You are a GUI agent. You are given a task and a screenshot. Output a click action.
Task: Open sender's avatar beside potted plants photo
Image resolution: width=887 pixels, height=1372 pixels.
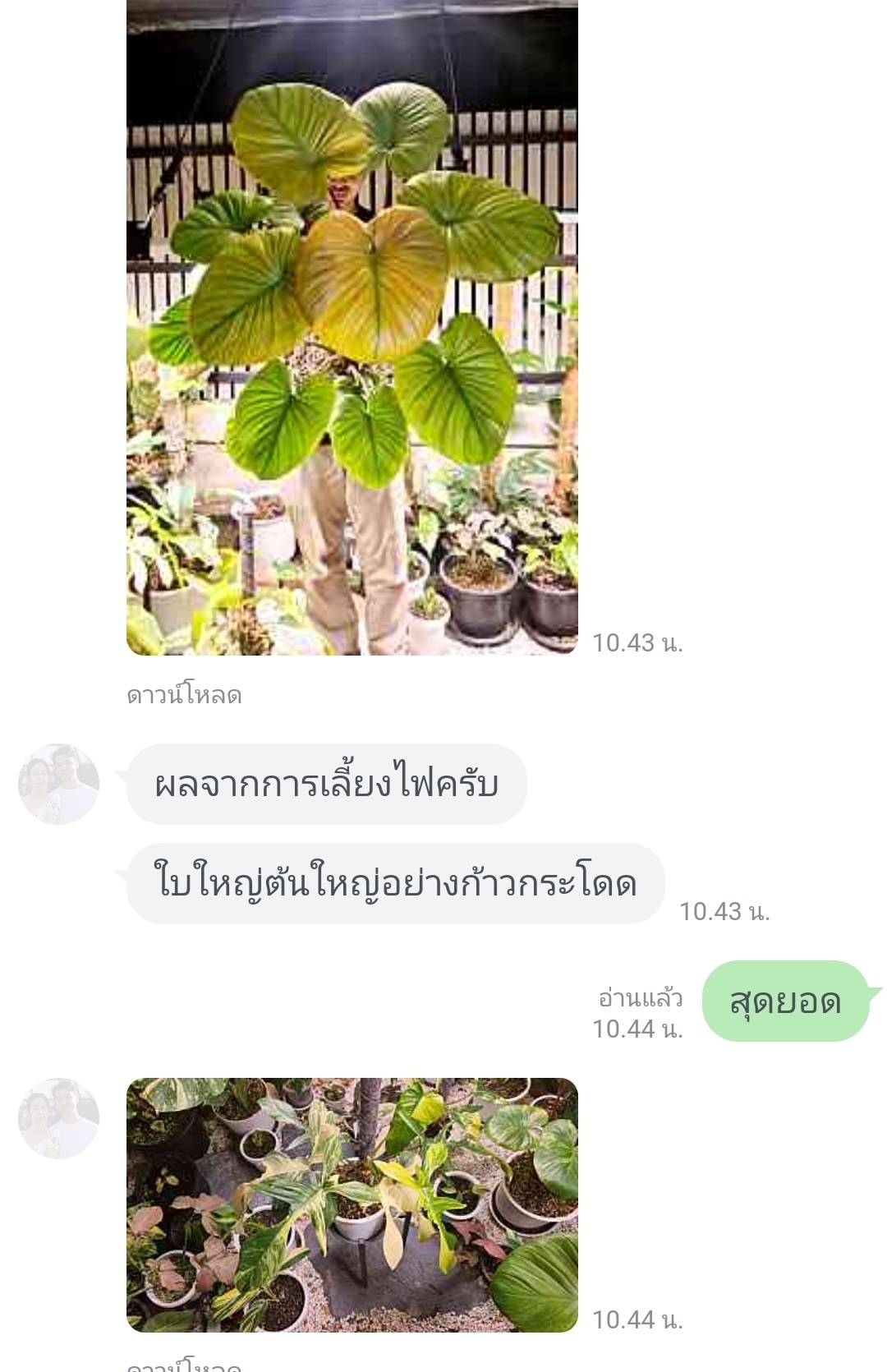(58, 1118)
